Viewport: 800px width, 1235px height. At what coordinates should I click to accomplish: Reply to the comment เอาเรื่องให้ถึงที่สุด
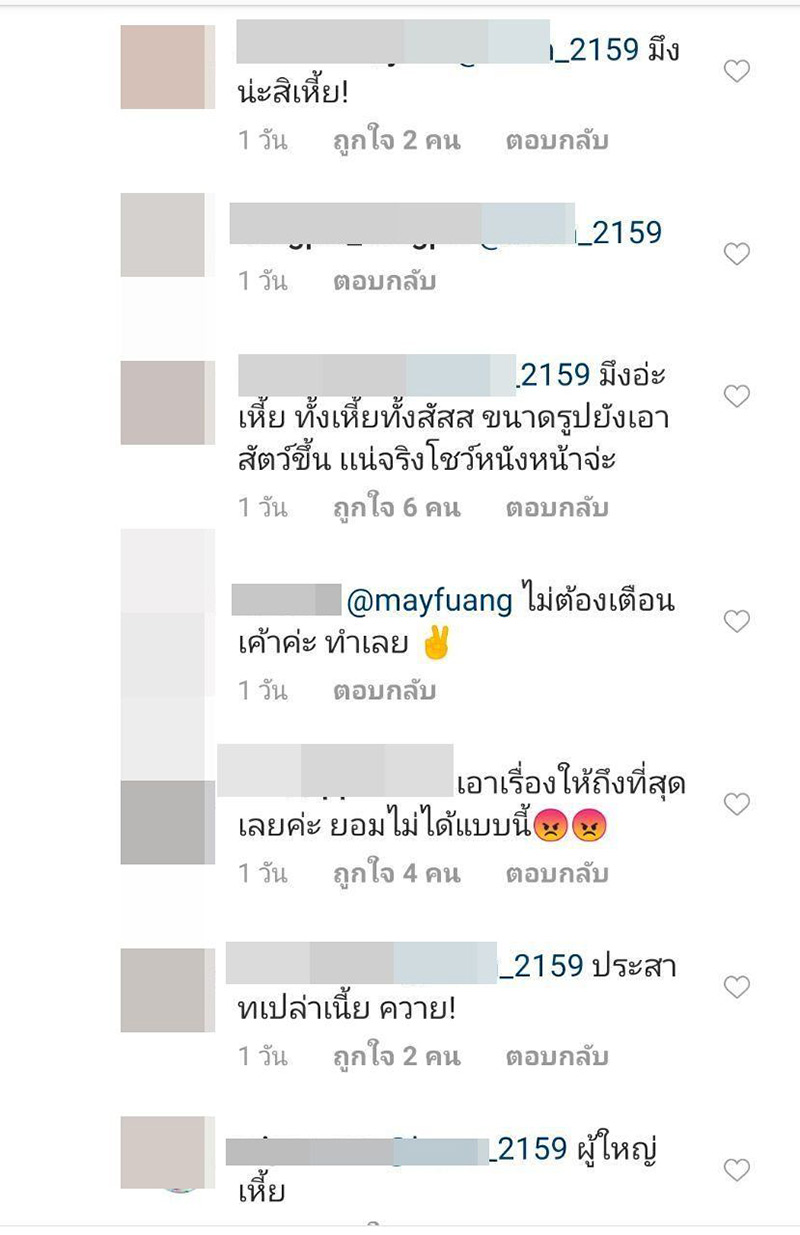pos(556,874)
